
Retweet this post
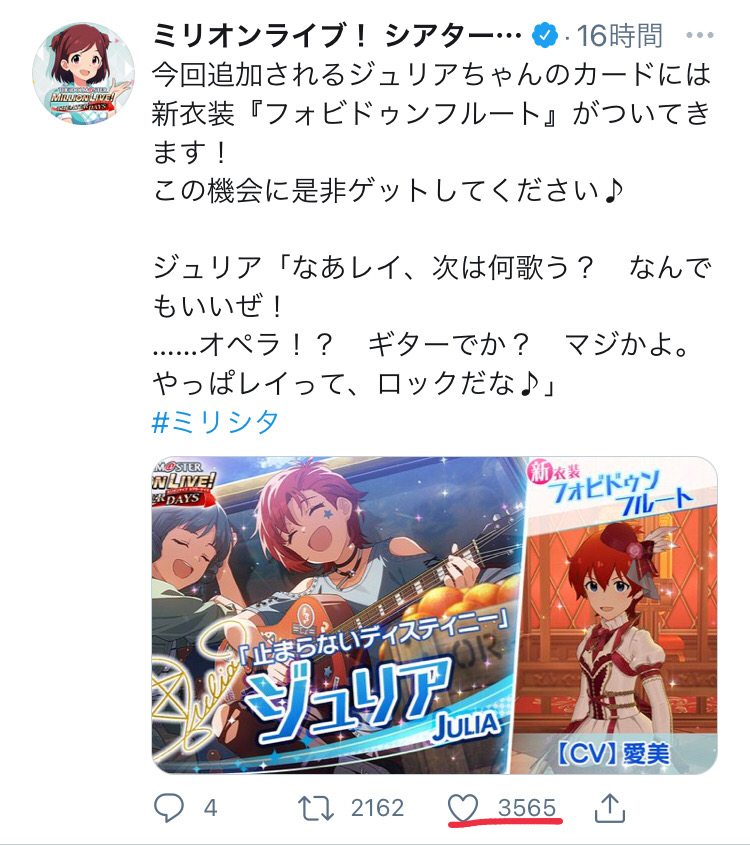click(316, 808)
